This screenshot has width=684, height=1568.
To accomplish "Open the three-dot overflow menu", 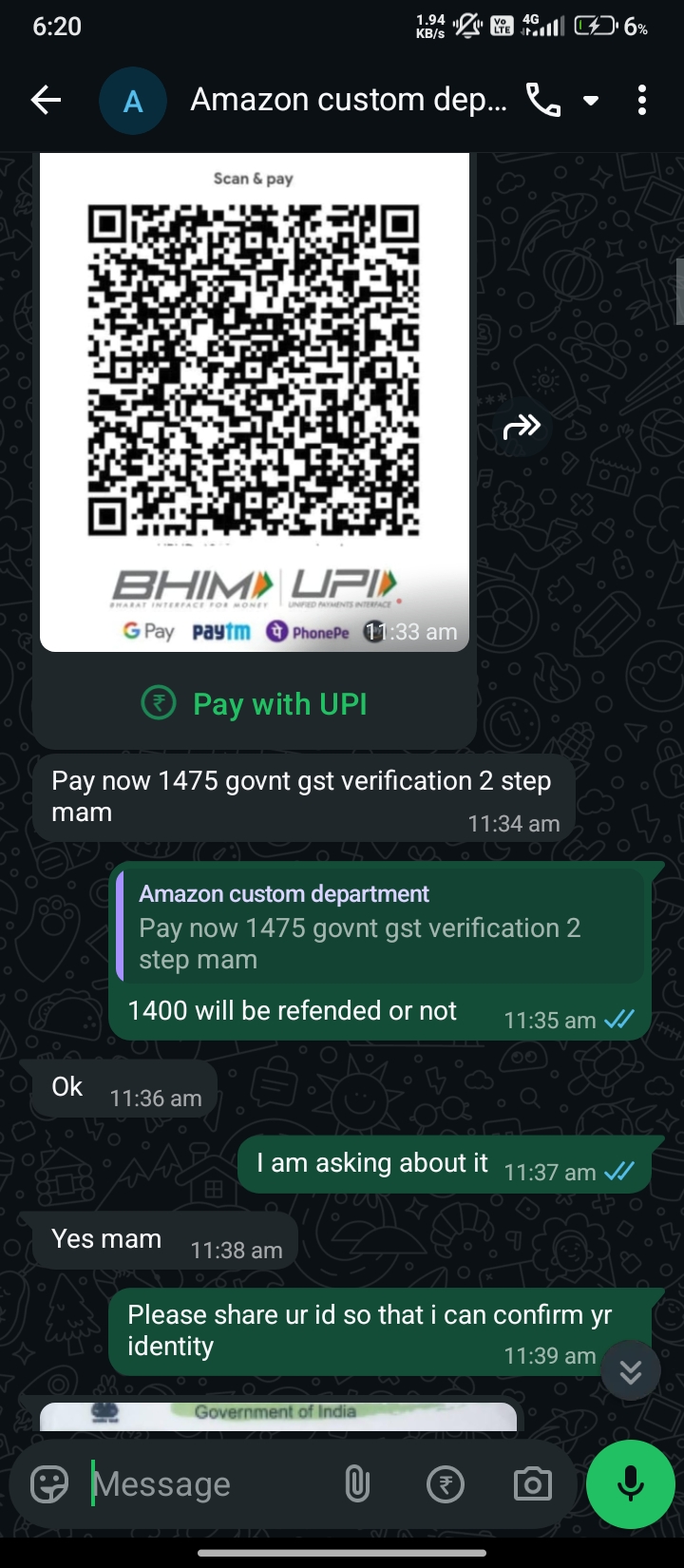I will point(642,100).
